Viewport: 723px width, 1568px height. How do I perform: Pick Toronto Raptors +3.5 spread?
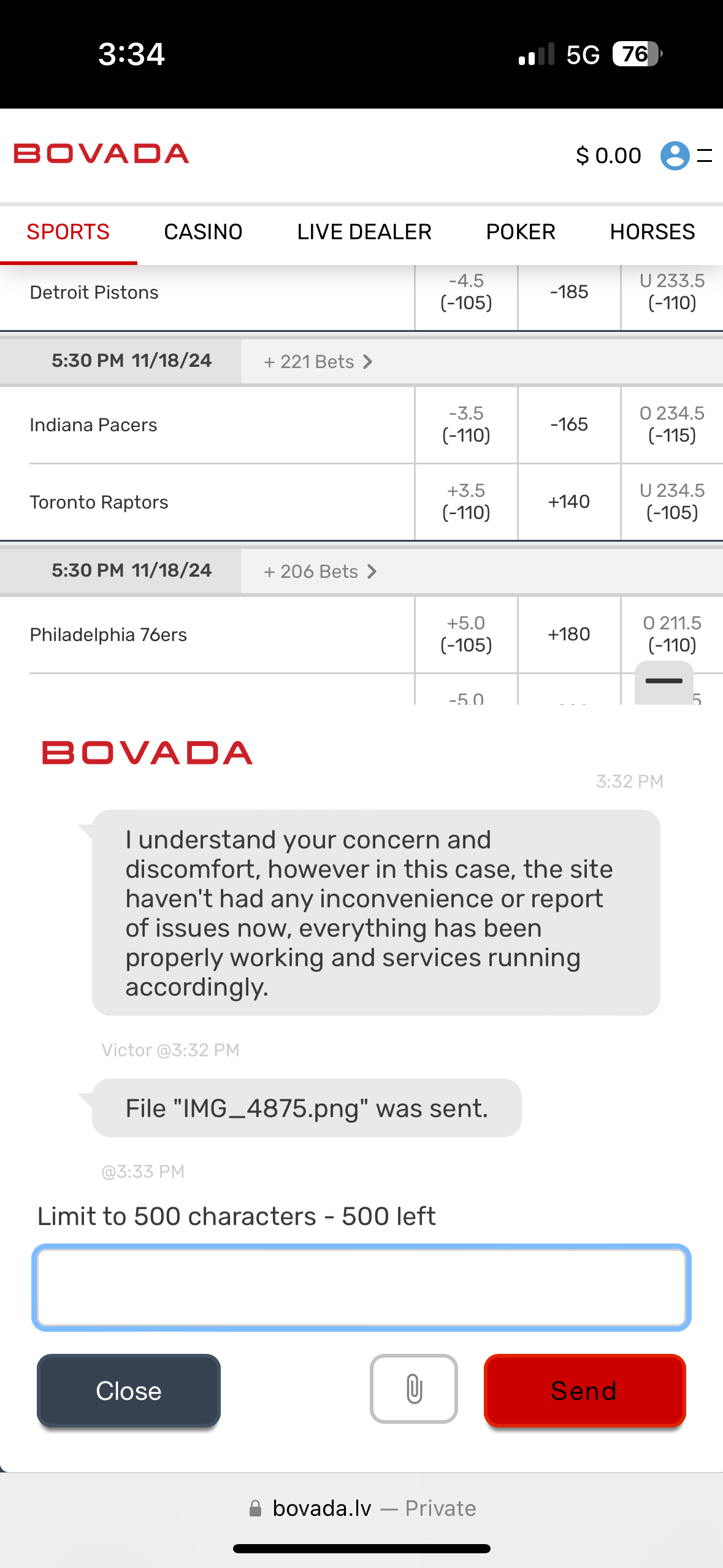(x=466, y=502)
